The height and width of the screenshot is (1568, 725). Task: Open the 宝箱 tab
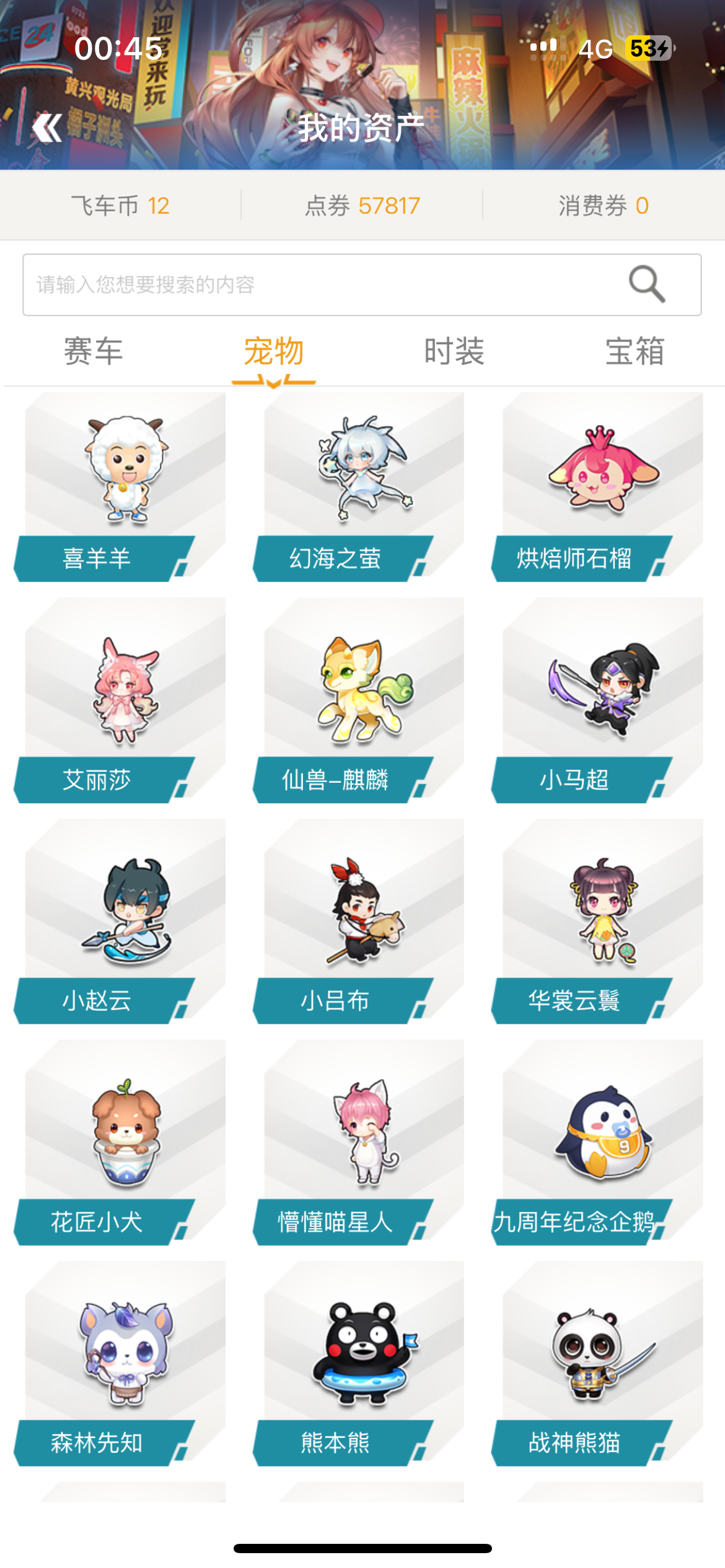tap(635, 351)
